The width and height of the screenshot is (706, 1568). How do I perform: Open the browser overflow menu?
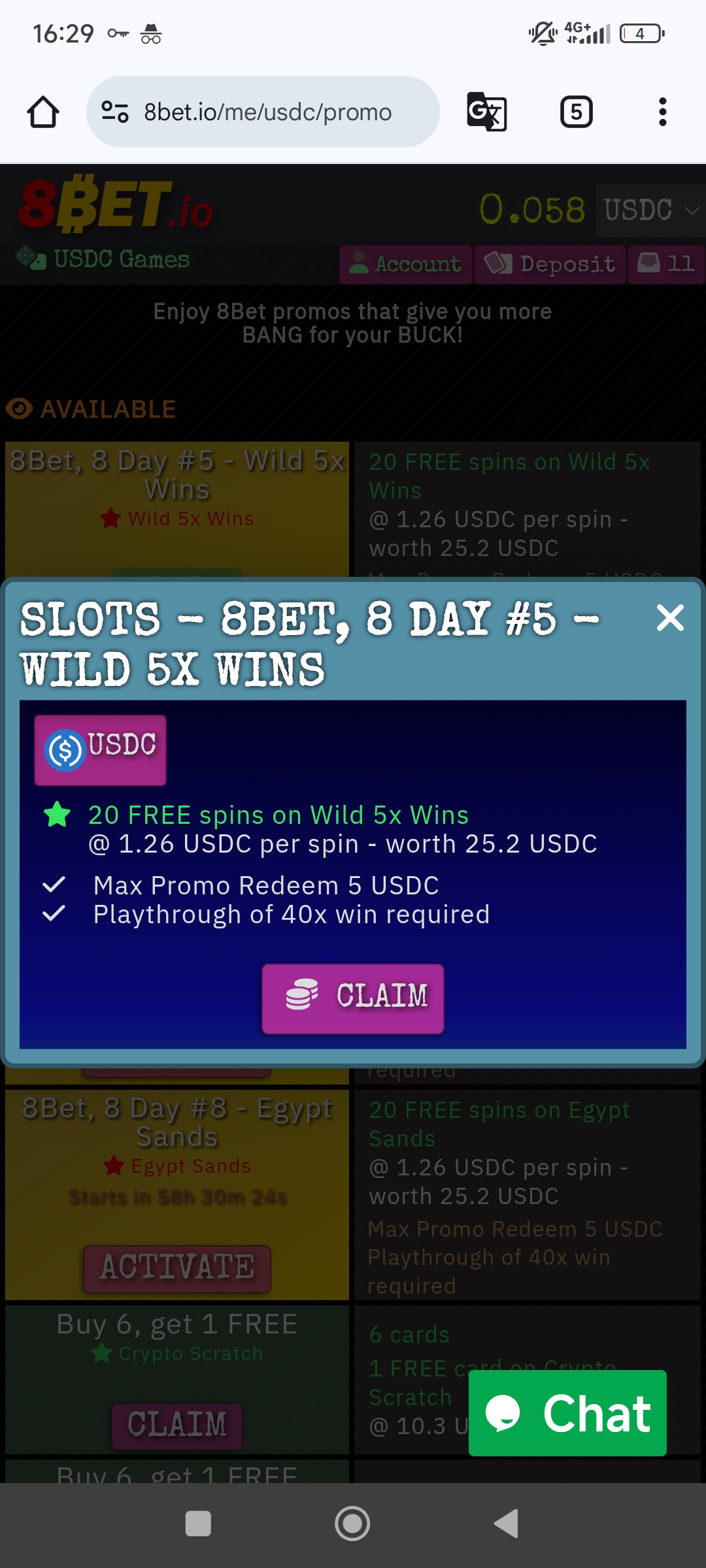[x=662, y=112]
